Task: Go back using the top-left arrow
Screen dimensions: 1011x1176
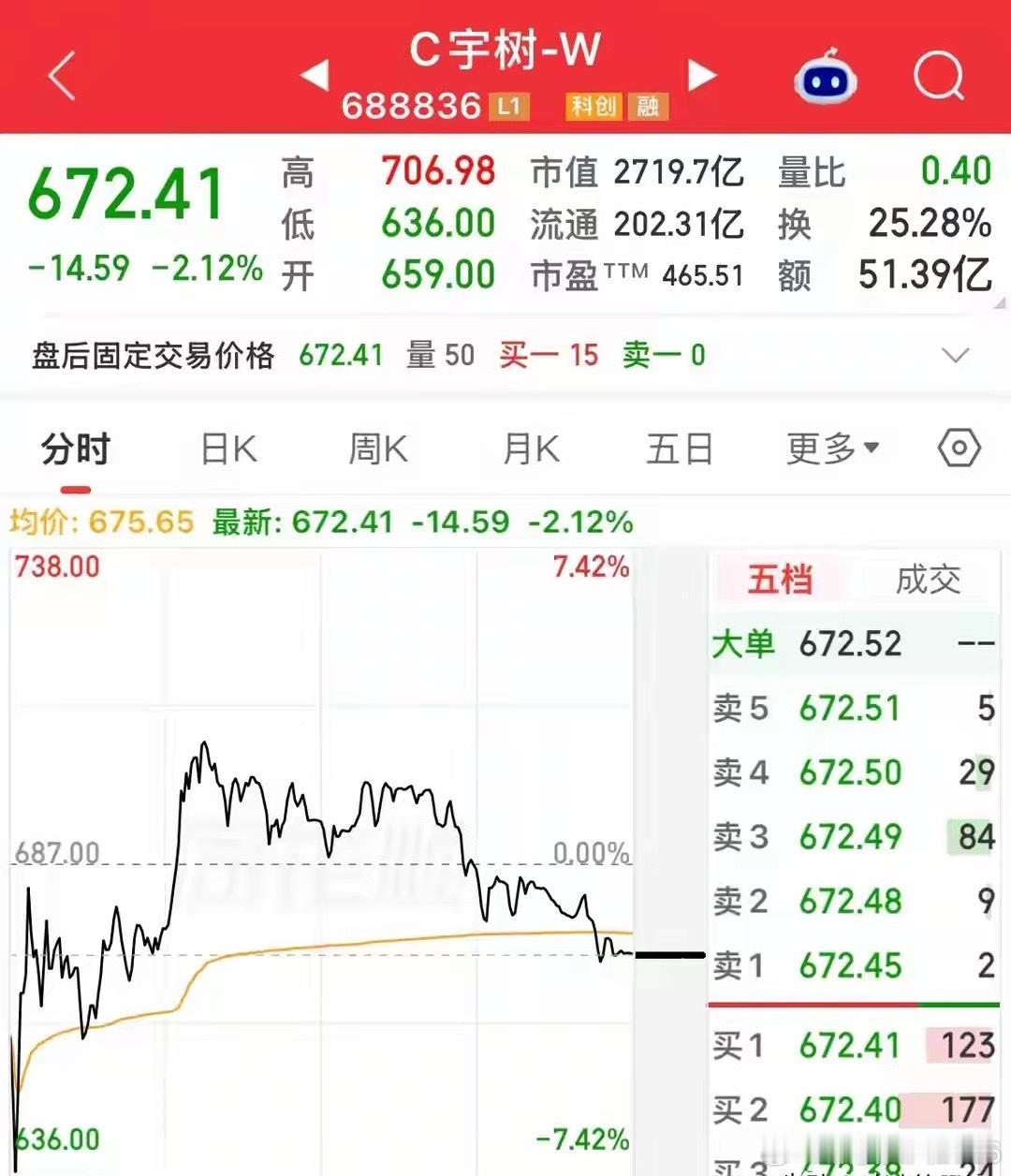Action: (62, 76)
